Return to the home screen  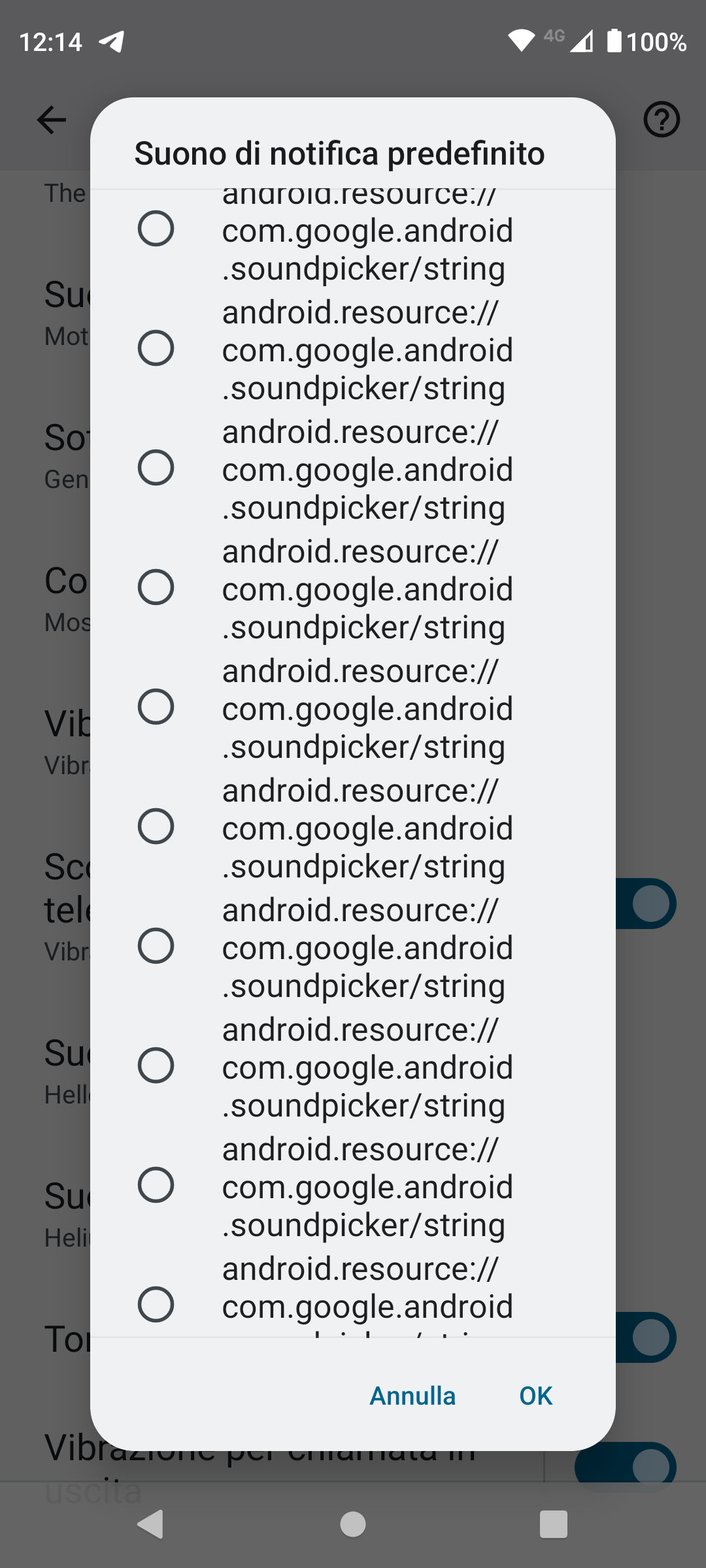point(353,1524)
